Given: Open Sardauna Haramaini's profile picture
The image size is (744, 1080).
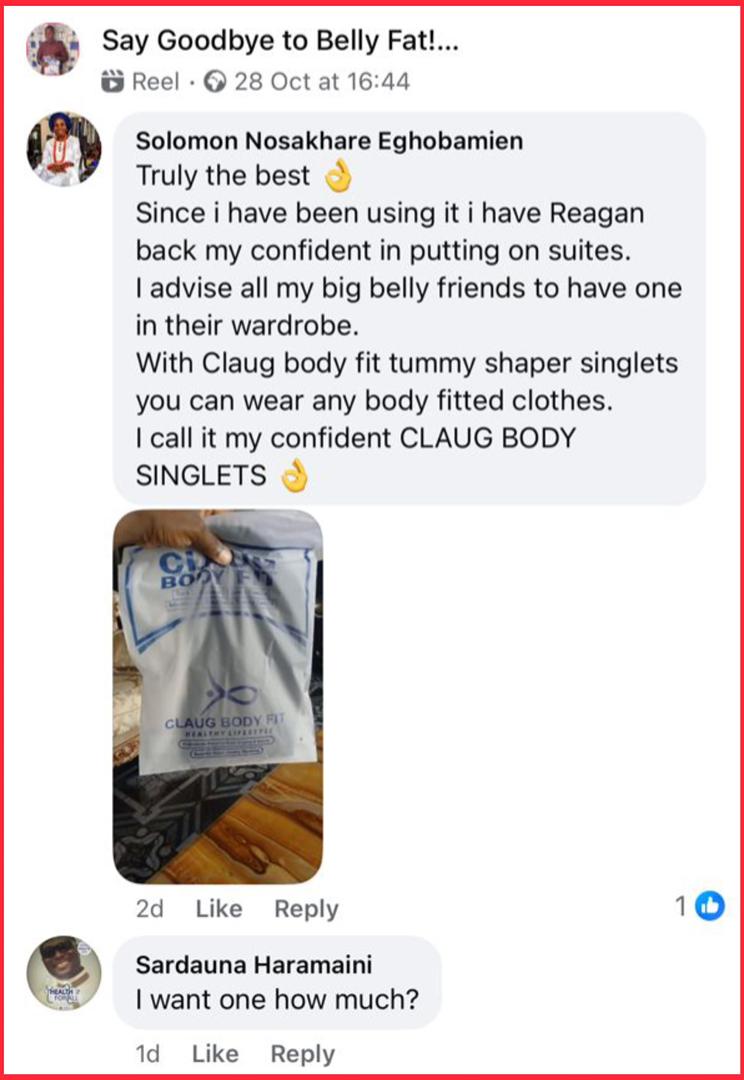Looking at the screenshot, I should click(x=64, y=974).
